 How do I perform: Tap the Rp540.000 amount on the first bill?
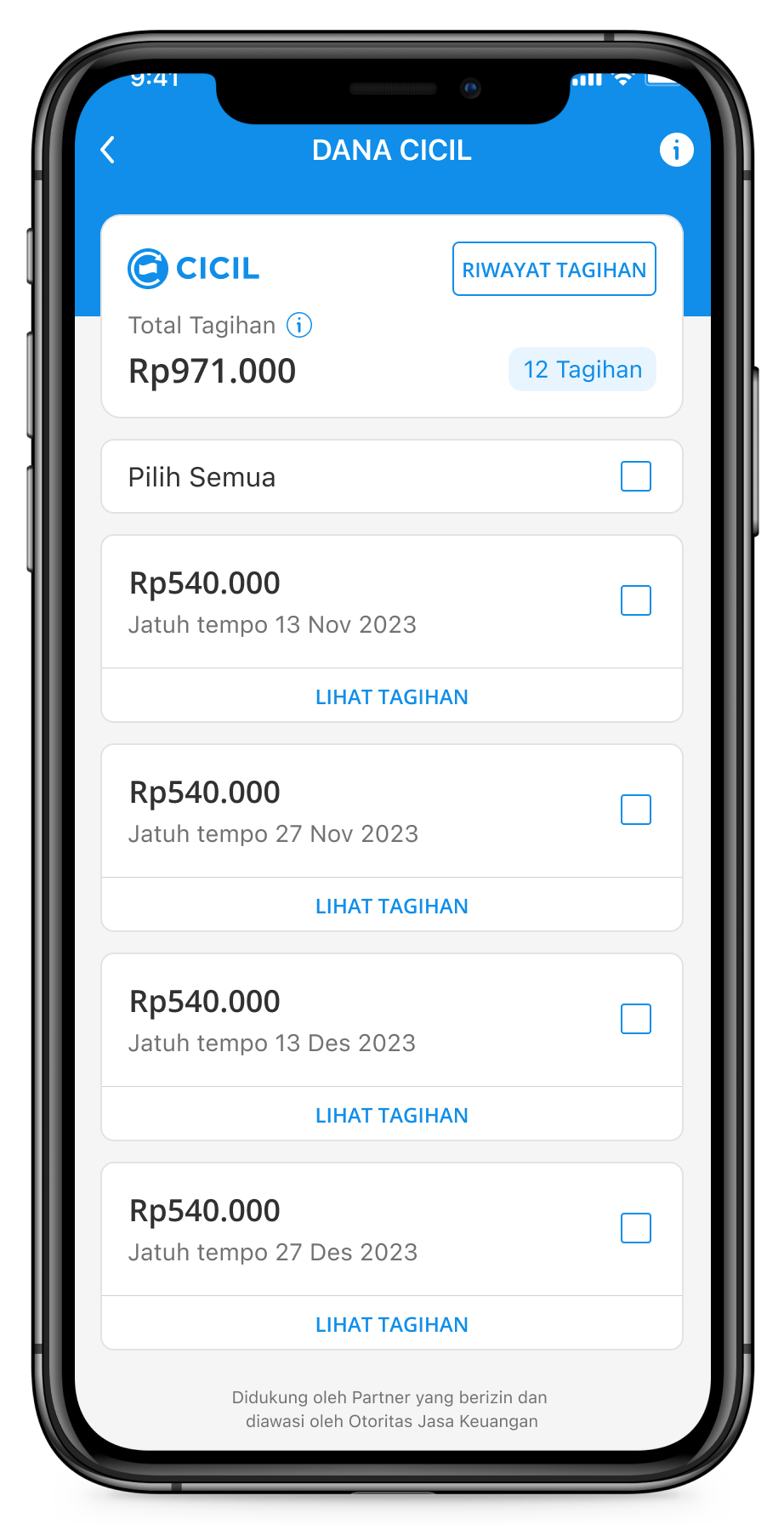coord(204,583)
